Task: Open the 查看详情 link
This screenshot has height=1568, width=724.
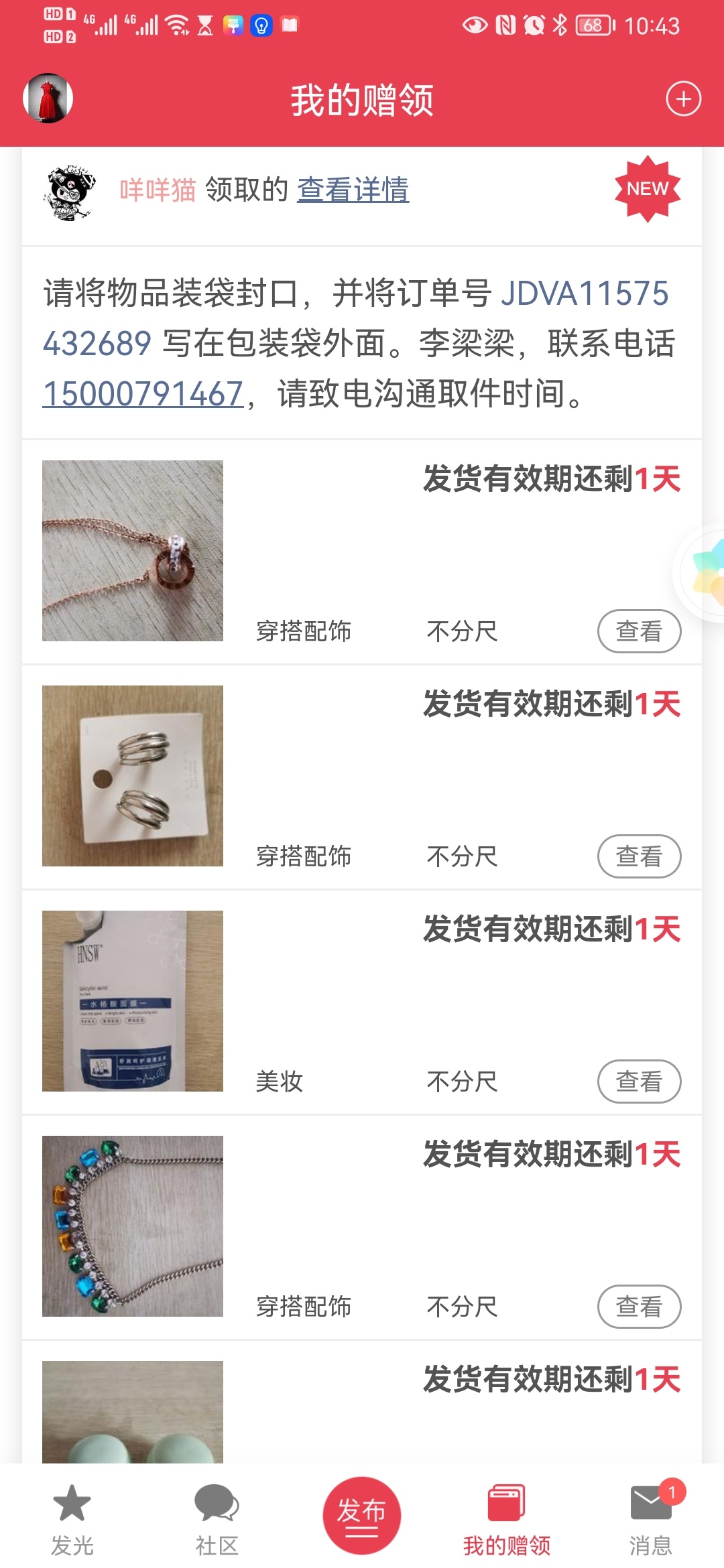Action: click(x=353, y=190)
